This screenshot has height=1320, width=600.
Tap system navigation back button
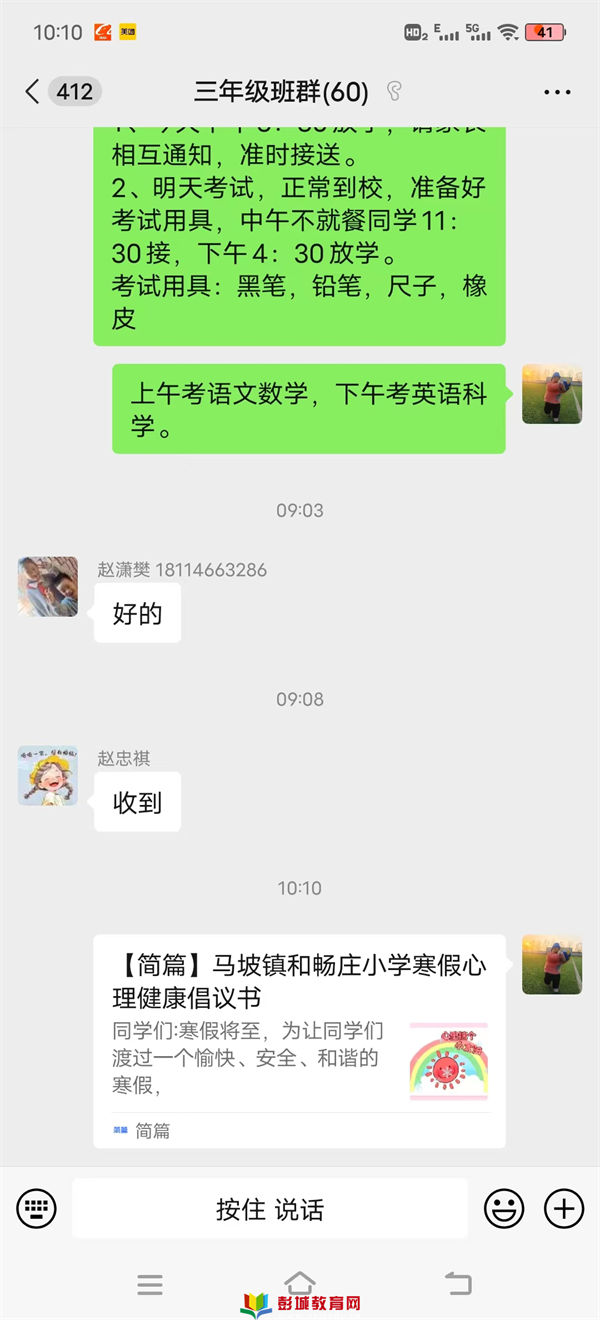(457, 1283)
